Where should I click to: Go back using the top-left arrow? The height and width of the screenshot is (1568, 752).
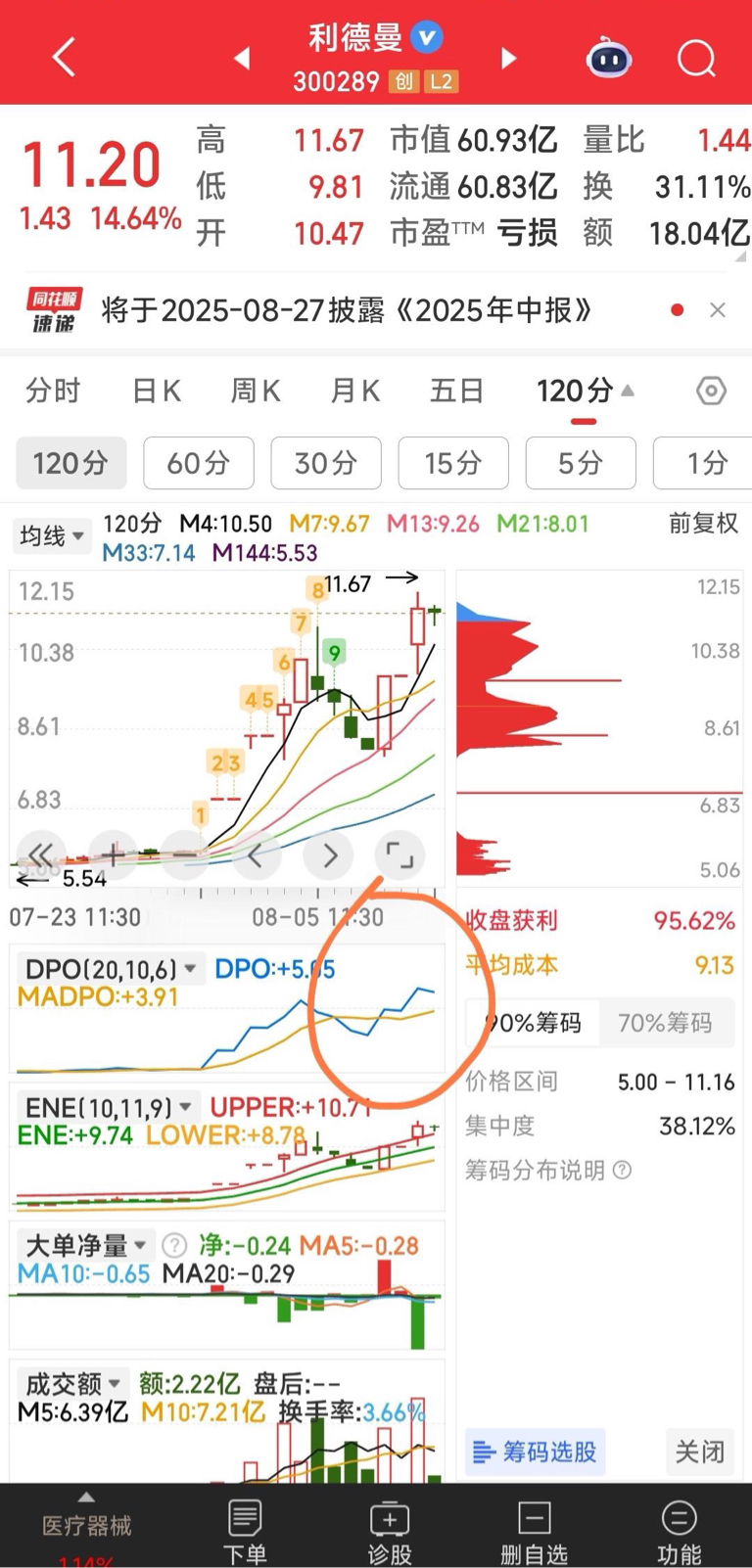coord(64,58)
